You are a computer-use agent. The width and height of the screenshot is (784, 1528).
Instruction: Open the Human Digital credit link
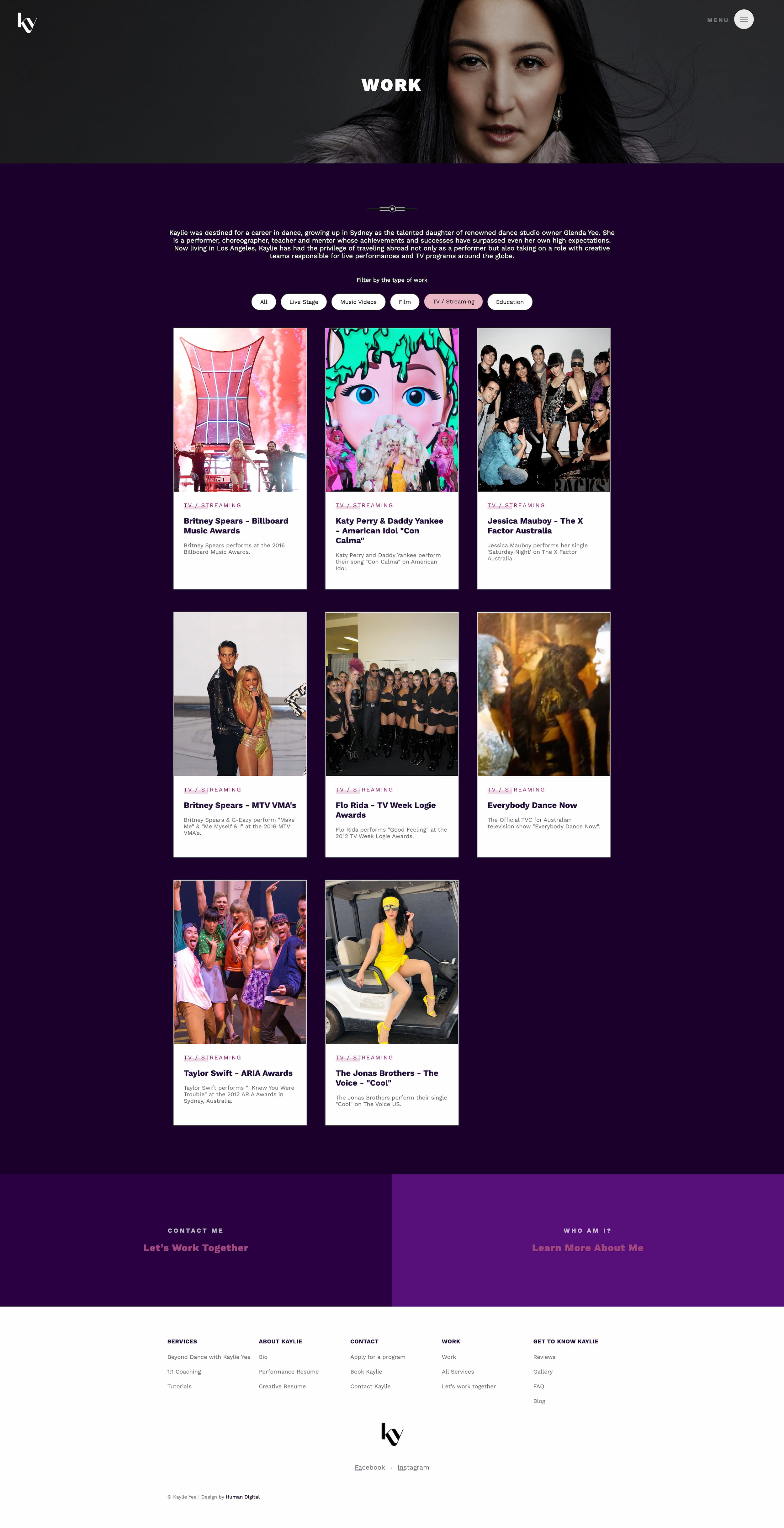(x=242, y=1497)
